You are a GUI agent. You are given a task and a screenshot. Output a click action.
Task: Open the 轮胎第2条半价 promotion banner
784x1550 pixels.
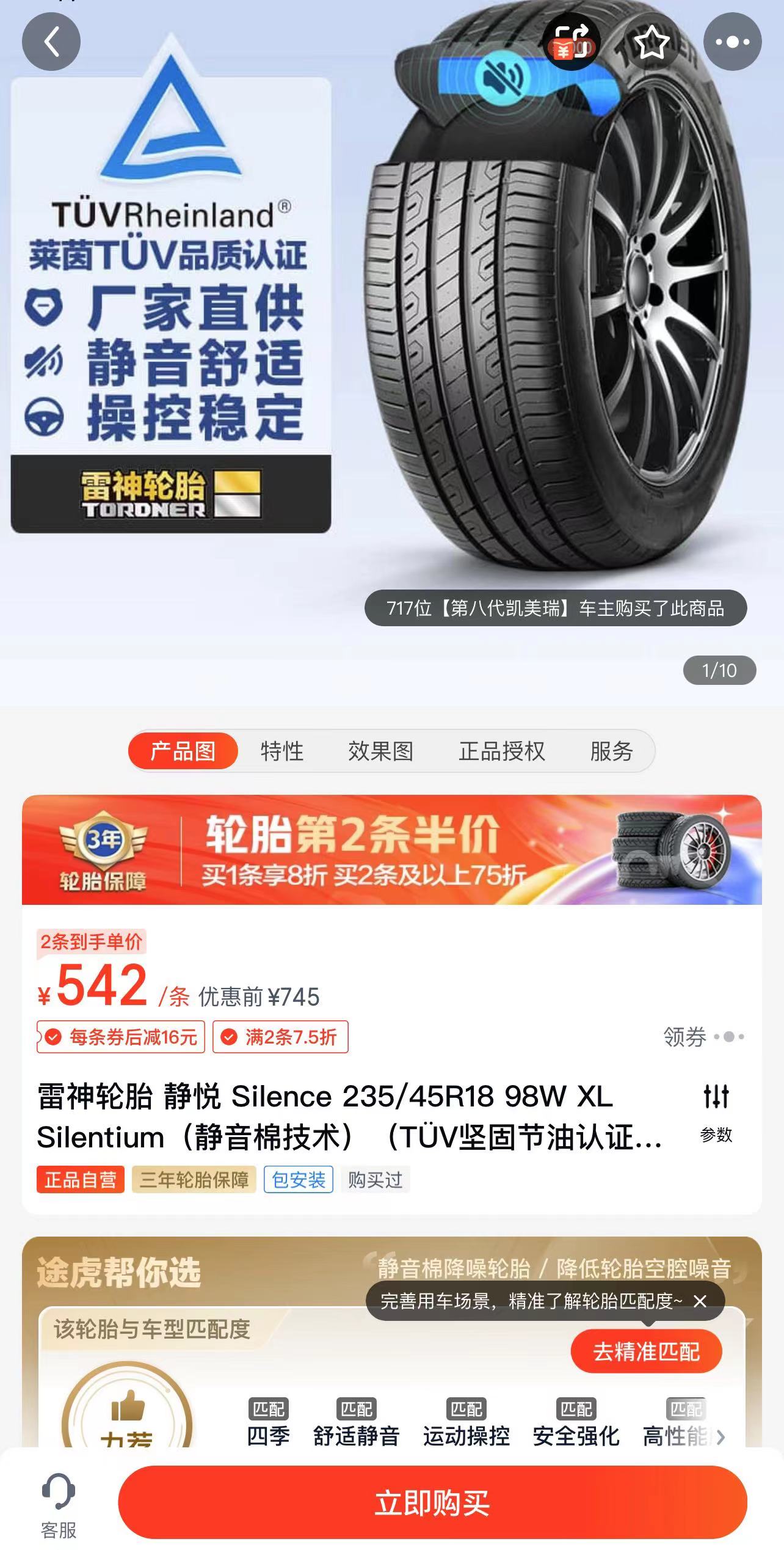[x=391, y=849]
